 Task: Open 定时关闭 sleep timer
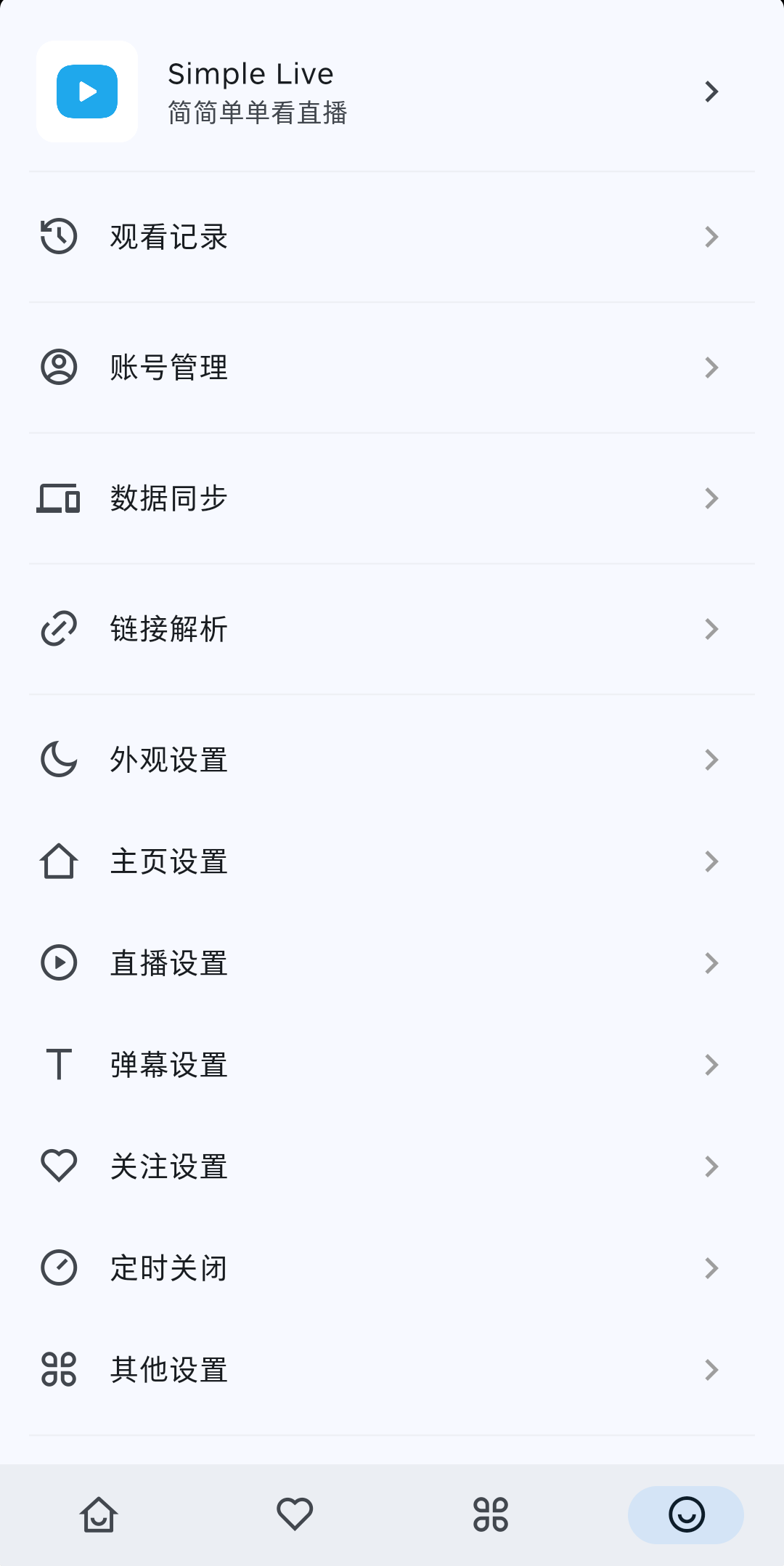pyautogui.click(x=392, y=1268)
